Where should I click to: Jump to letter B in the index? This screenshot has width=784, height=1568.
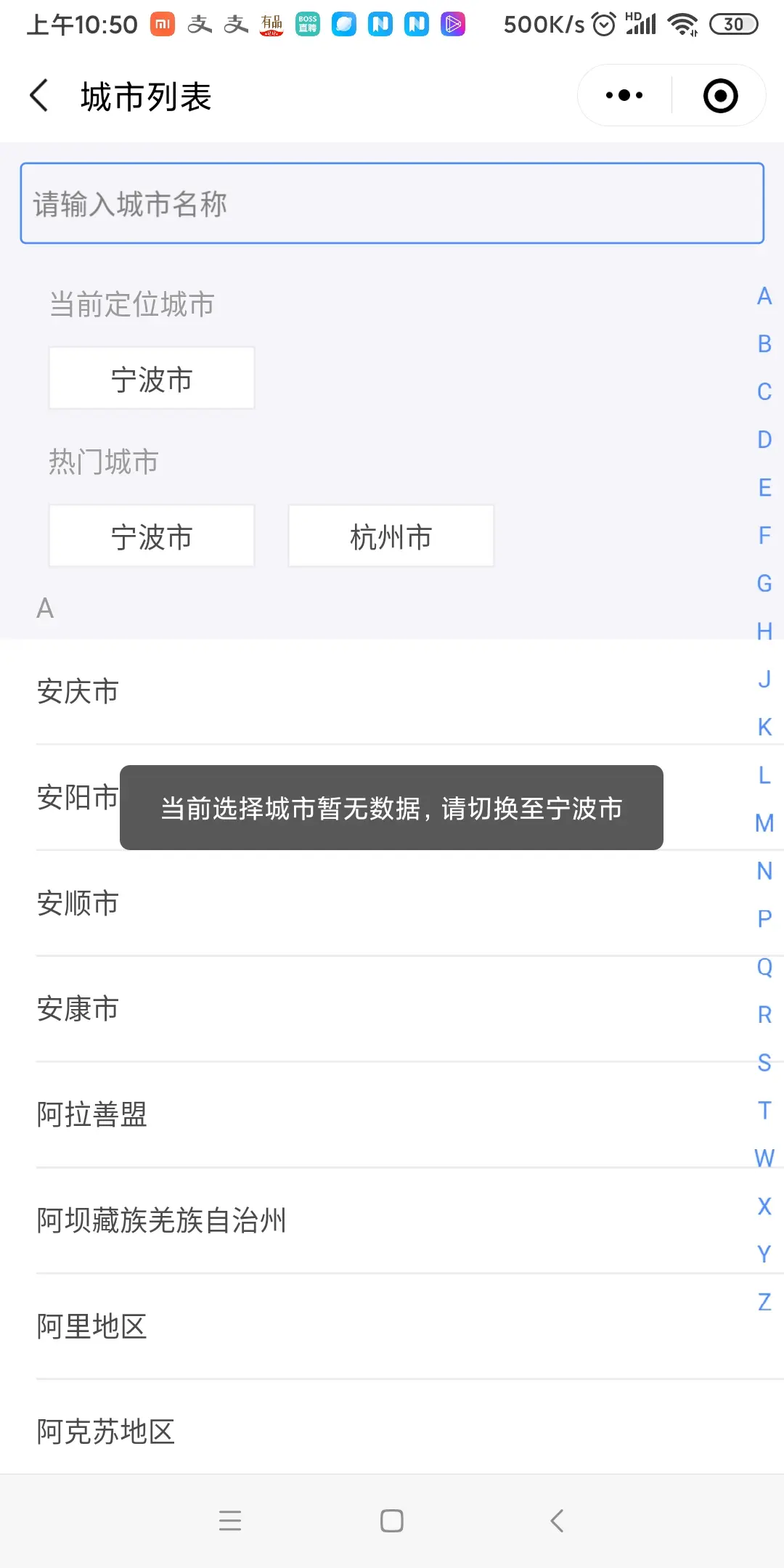pos(764,344)
